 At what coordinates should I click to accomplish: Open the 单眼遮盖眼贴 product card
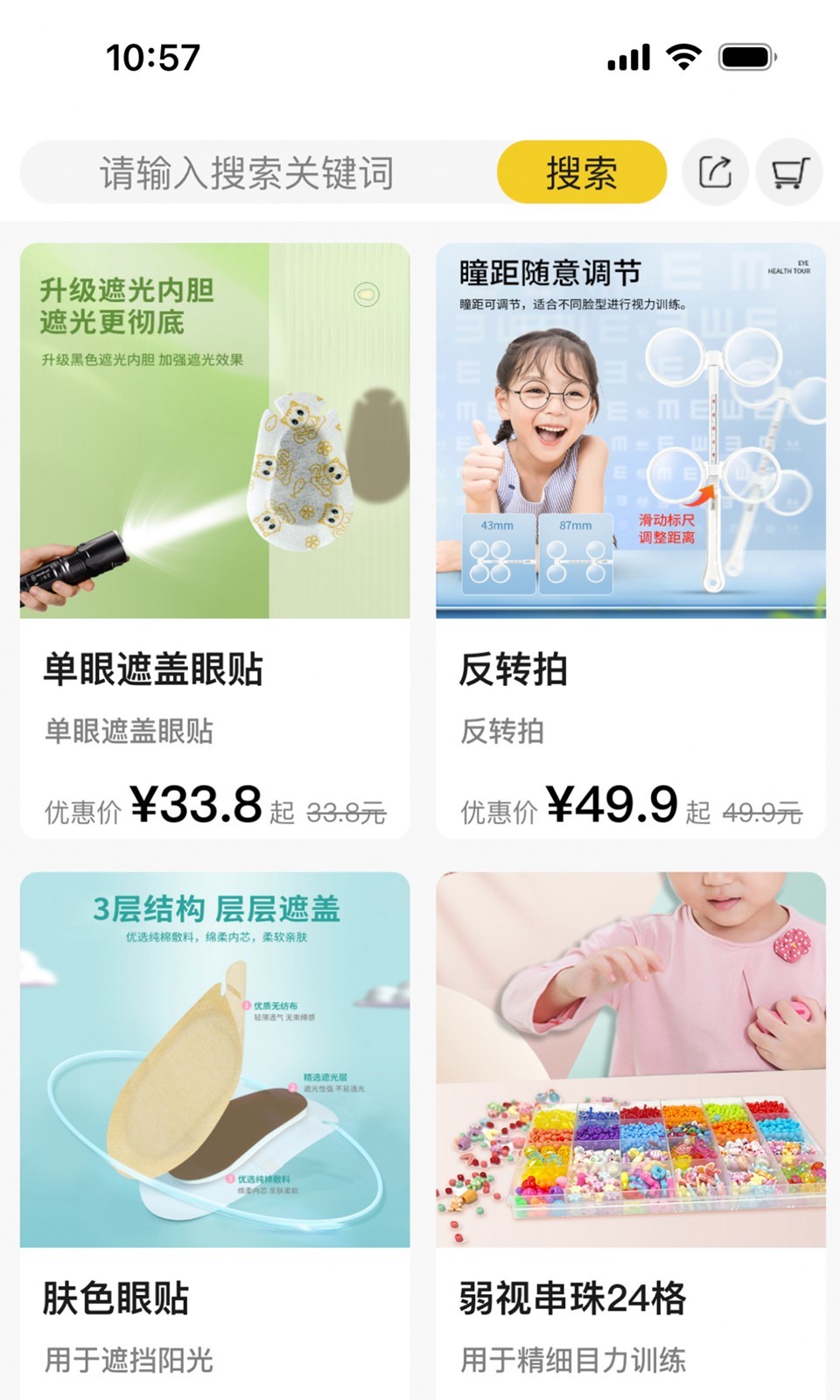coord(214,541)
